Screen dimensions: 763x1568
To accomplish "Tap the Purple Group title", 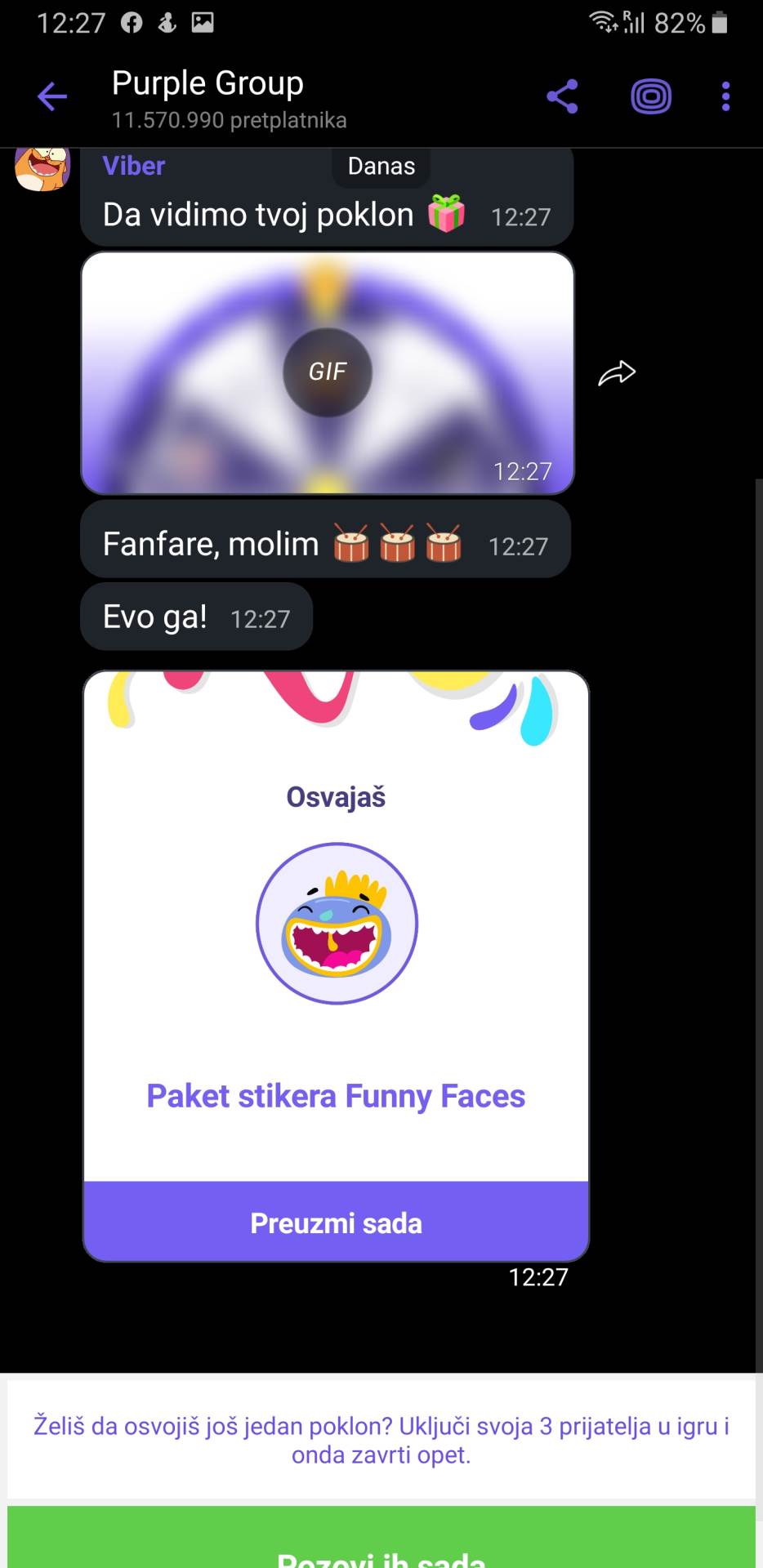I will 207,82.
